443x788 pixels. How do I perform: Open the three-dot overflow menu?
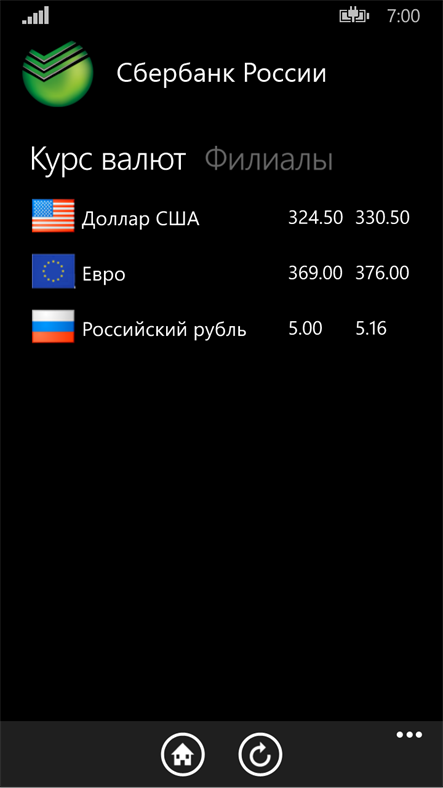pos(409,735)
